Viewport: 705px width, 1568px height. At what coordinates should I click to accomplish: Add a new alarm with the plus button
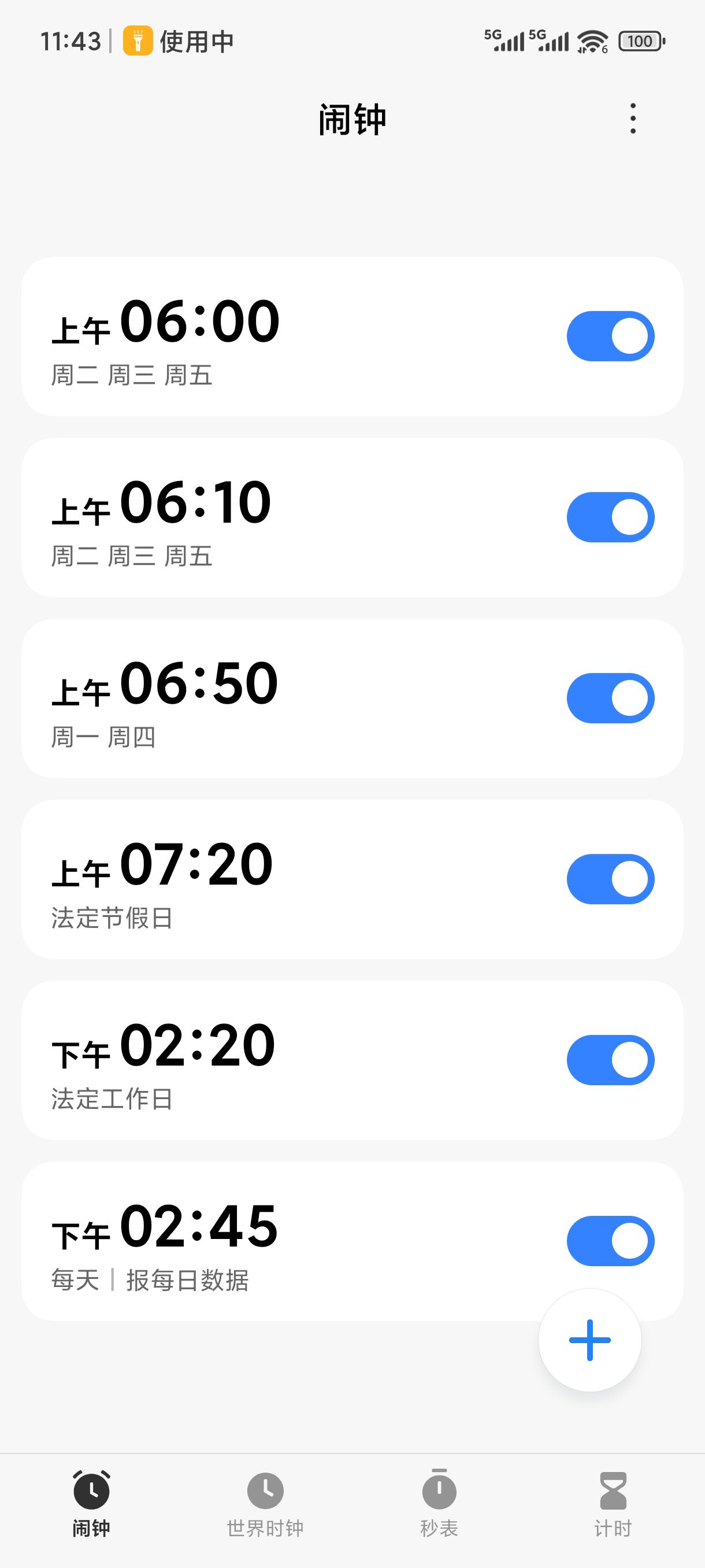click(x=589, y=1340)
